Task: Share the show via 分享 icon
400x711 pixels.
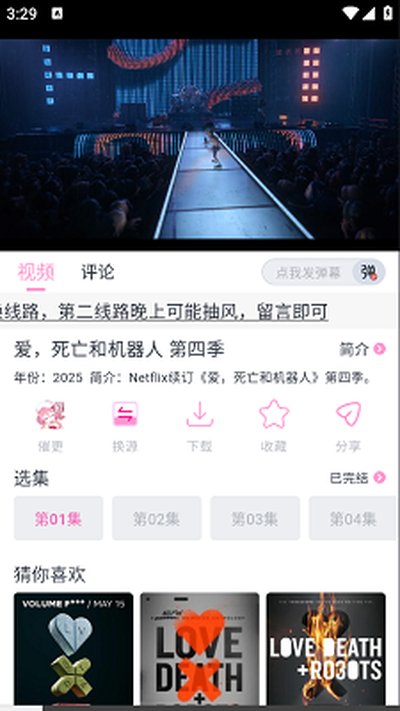Action: pos(348,426)
